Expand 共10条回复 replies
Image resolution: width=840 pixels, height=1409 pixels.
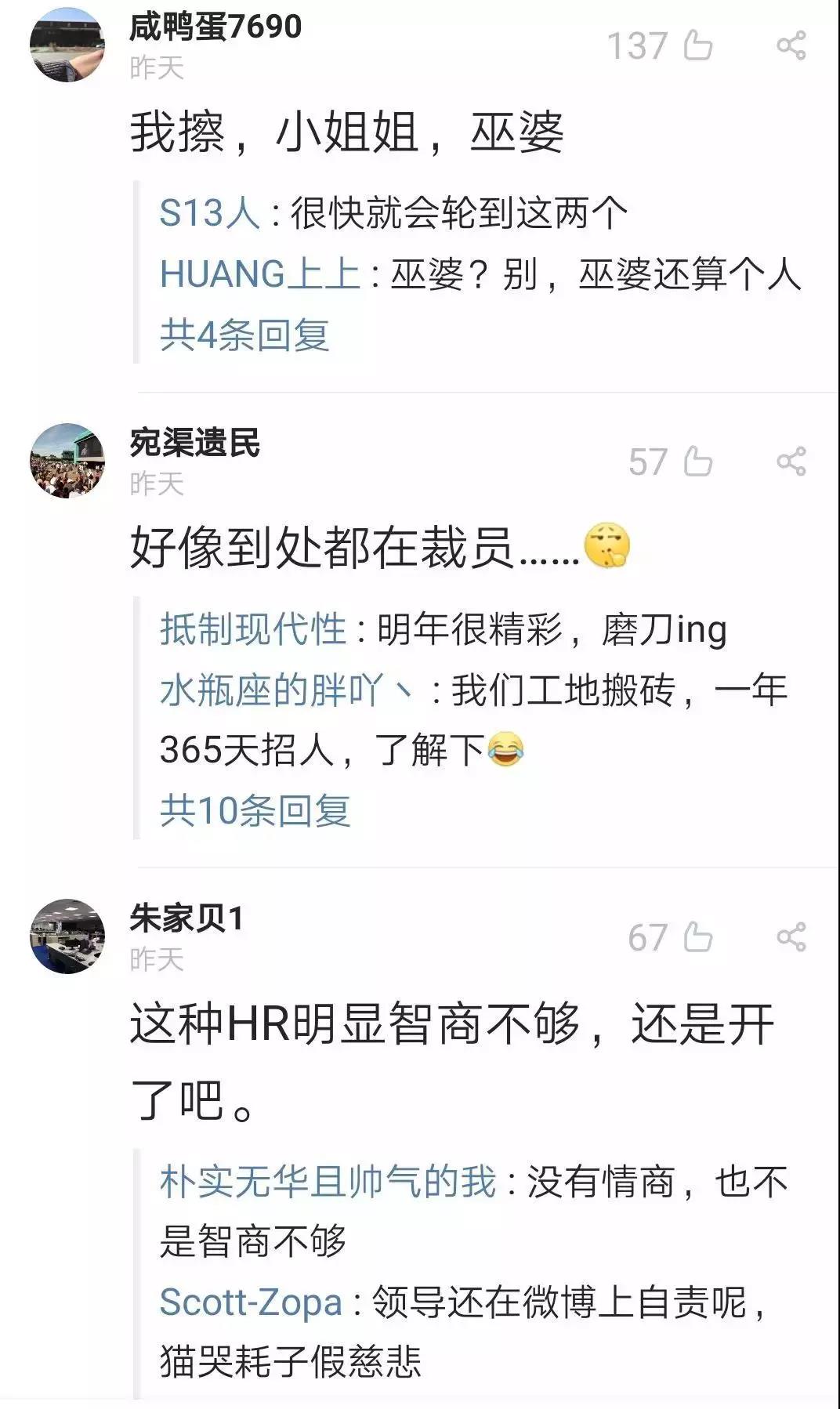(255, 810)
